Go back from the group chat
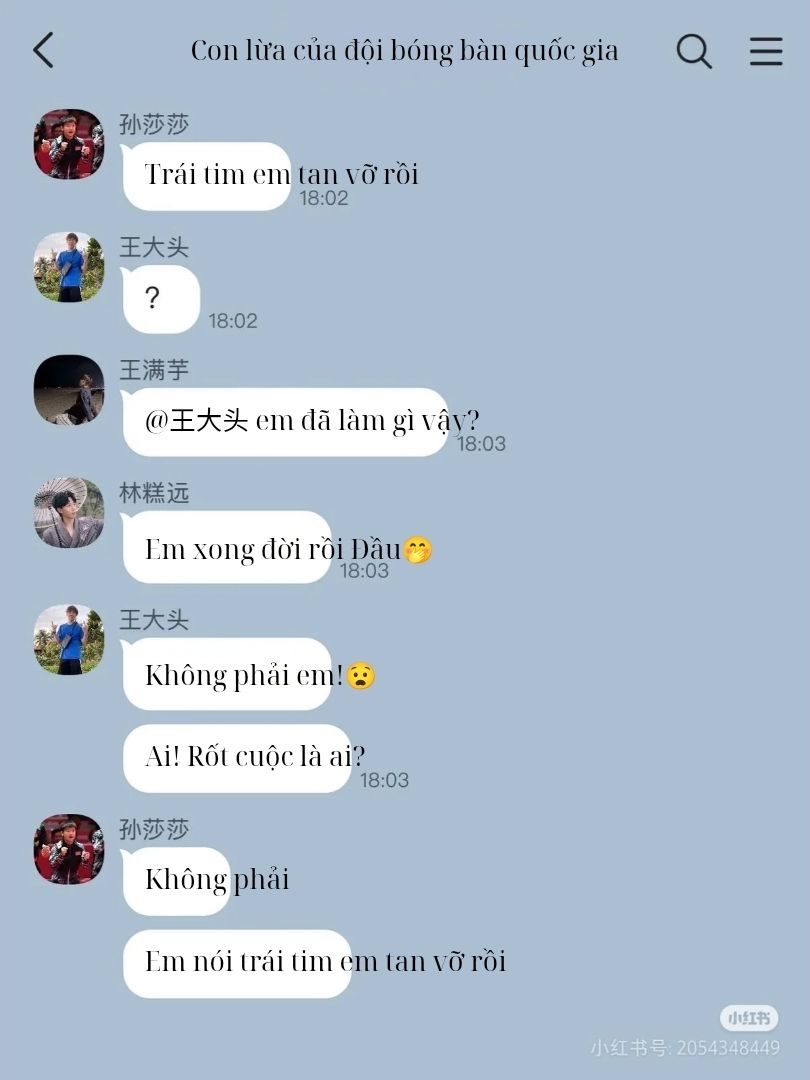Image resolution: width=810 pixels, height=1080 pixels. tap(43, 50)
